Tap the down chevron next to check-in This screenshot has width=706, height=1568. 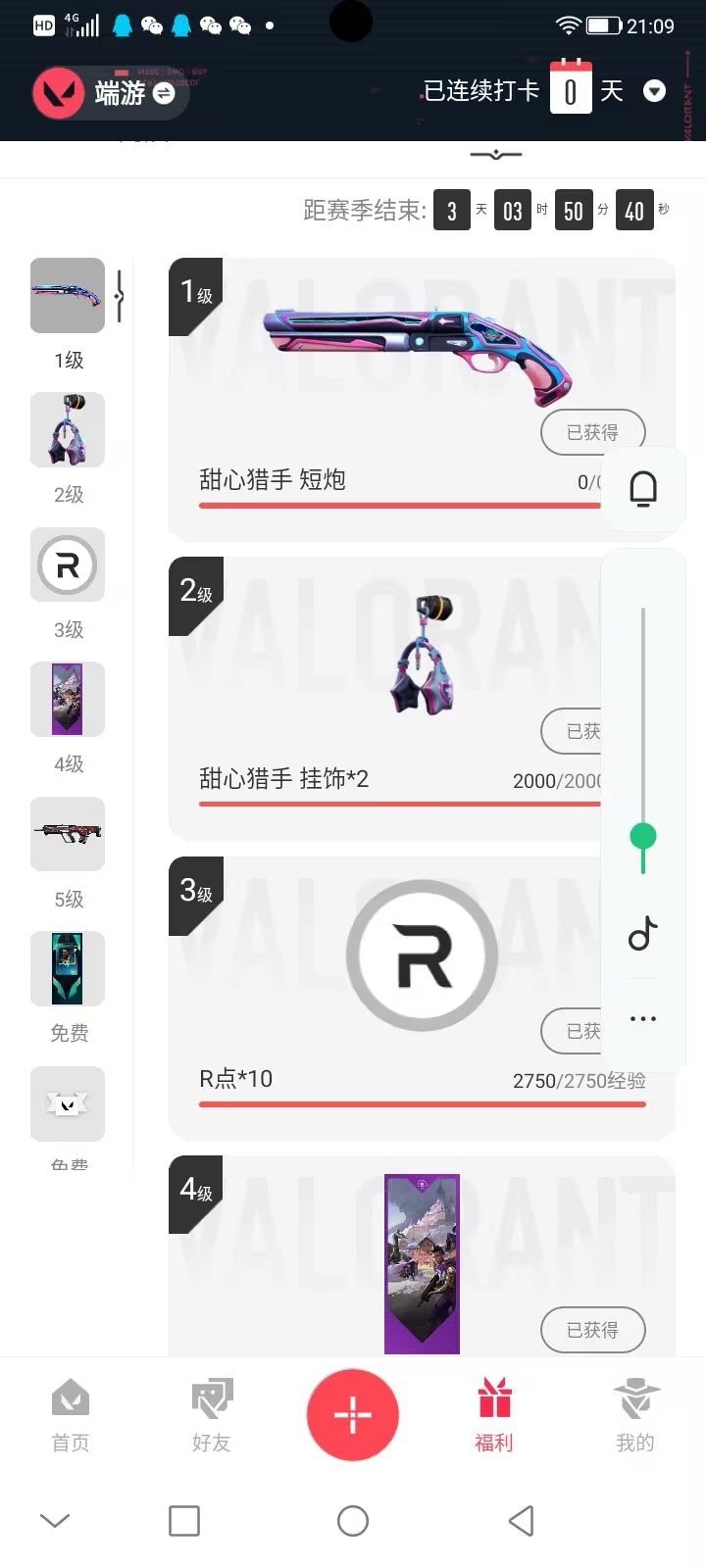click(x=654, y=90)
